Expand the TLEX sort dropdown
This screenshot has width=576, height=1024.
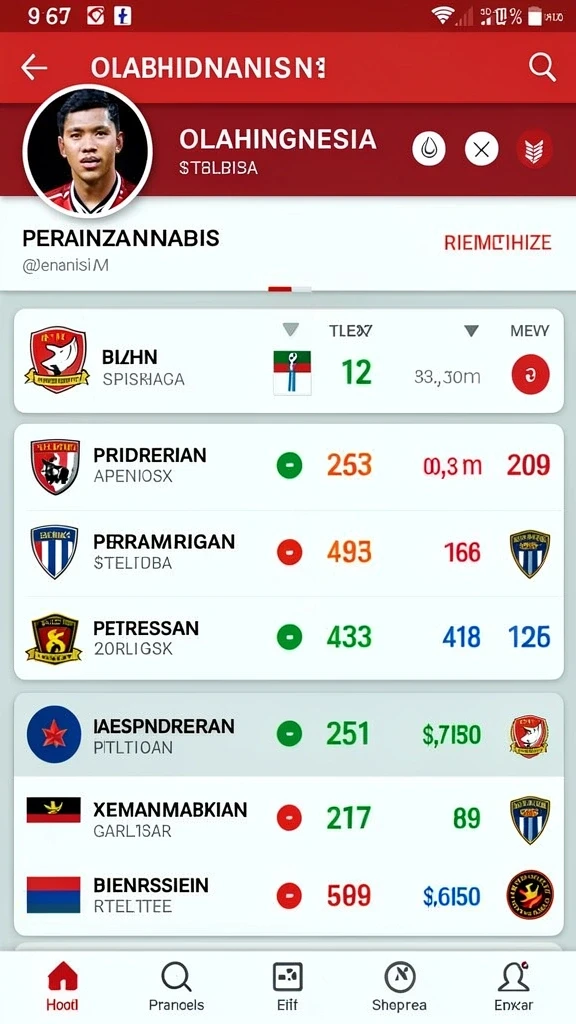point(291,330)
